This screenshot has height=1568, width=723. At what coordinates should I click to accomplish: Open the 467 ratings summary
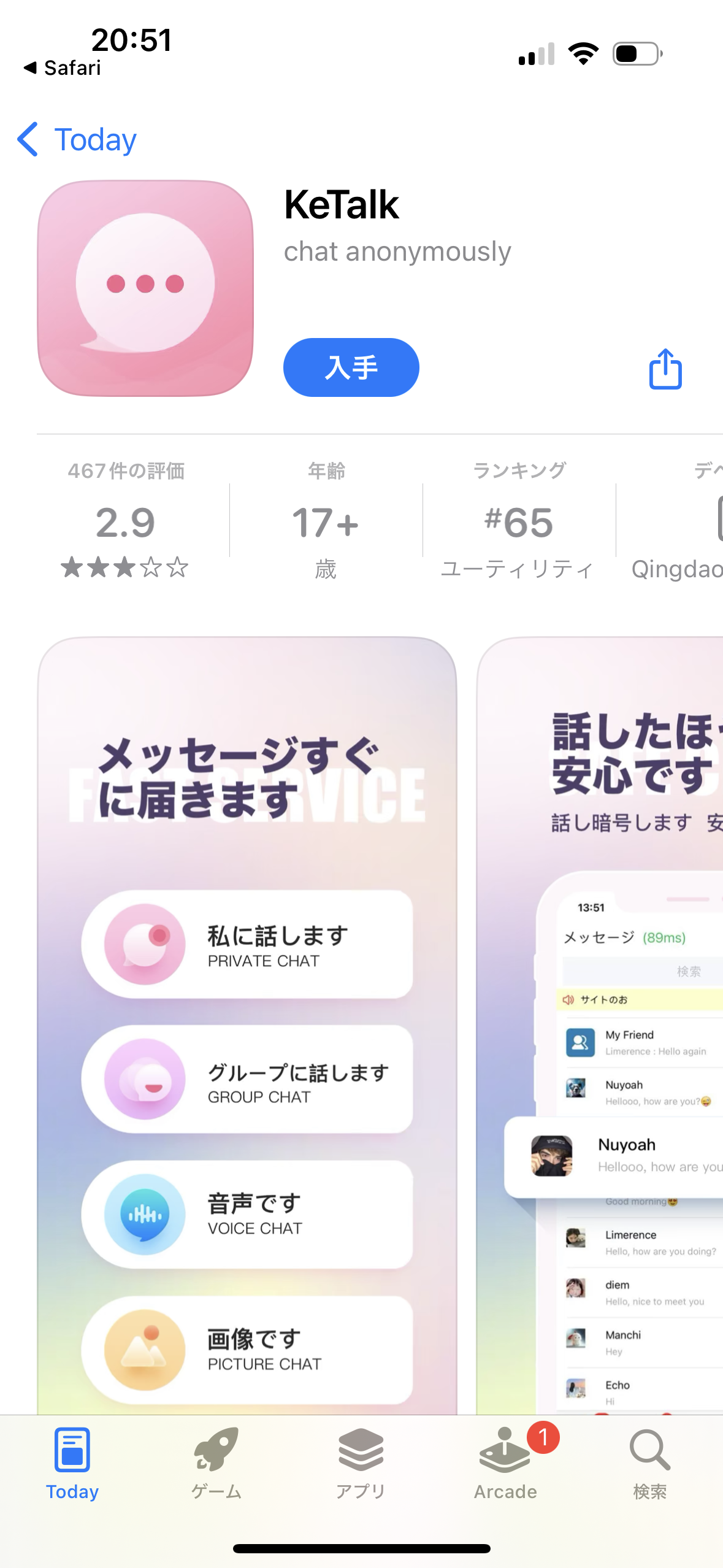pos(126,521)
